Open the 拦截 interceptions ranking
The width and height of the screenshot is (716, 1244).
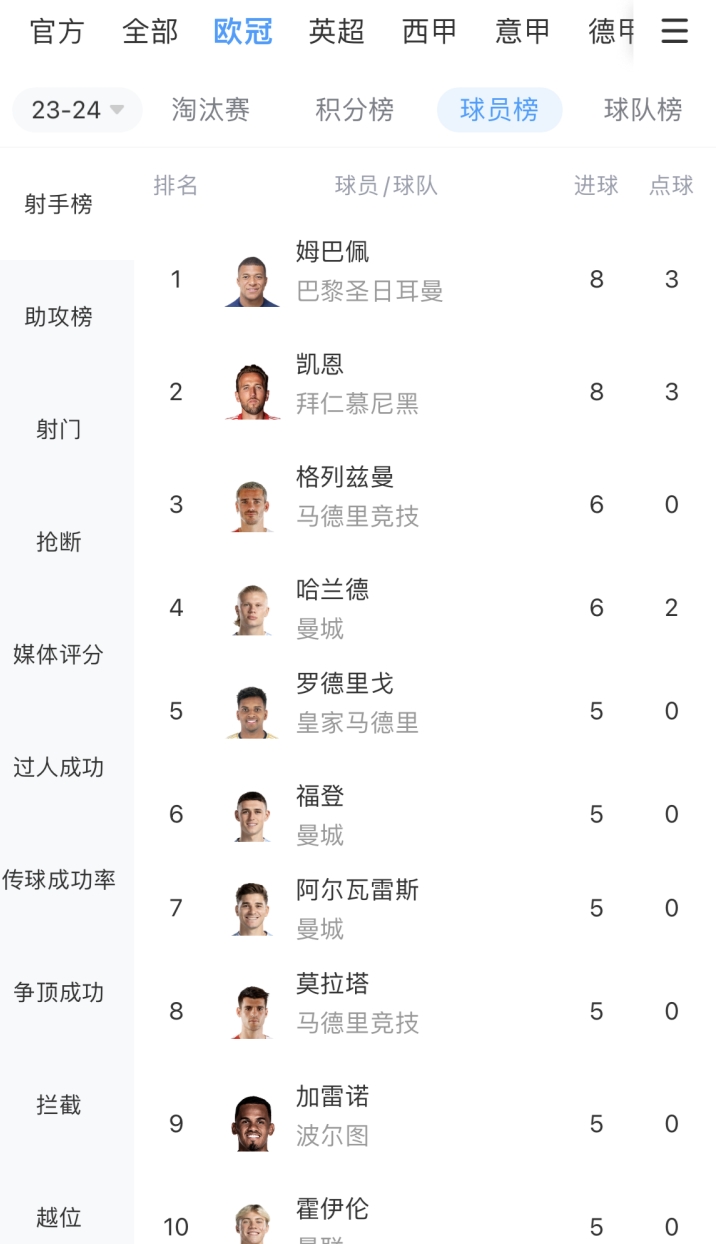58,1105
